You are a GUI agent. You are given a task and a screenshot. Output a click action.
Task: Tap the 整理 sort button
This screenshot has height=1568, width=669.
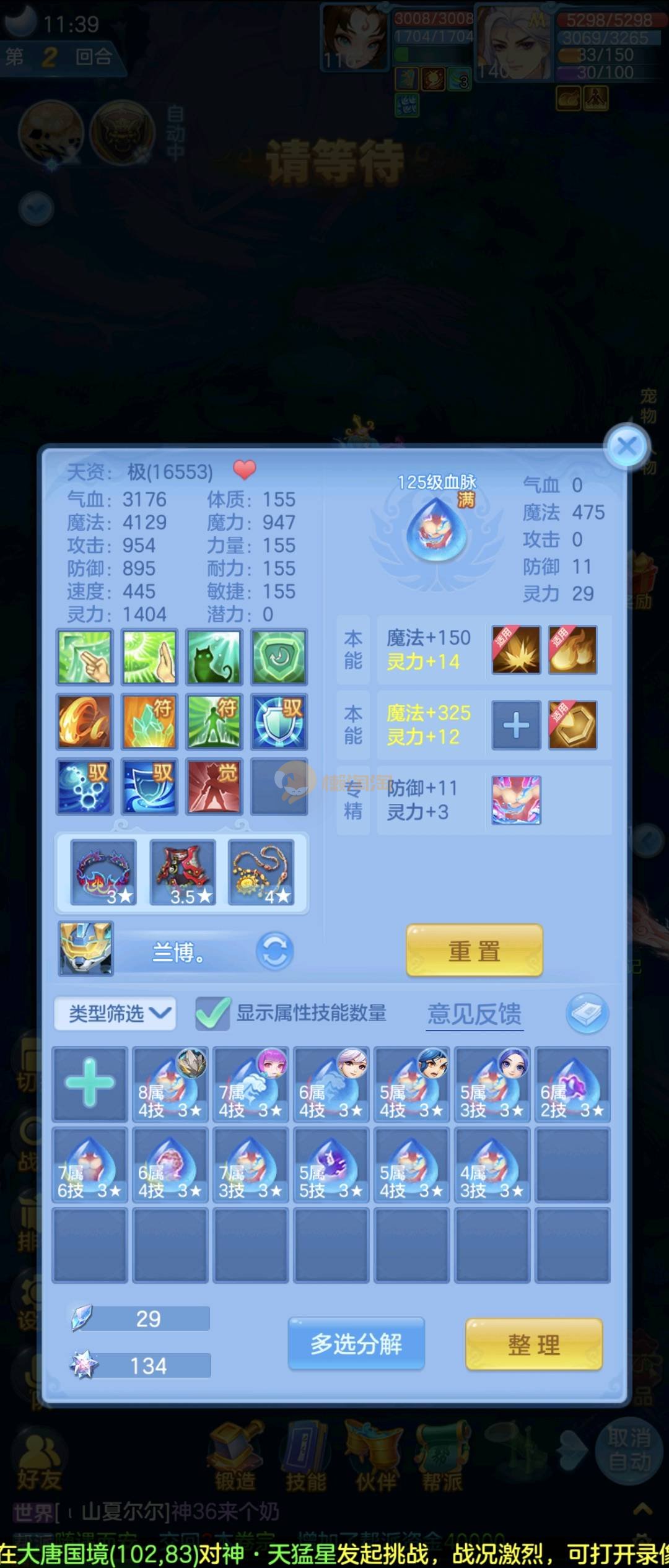(534, 1344)
